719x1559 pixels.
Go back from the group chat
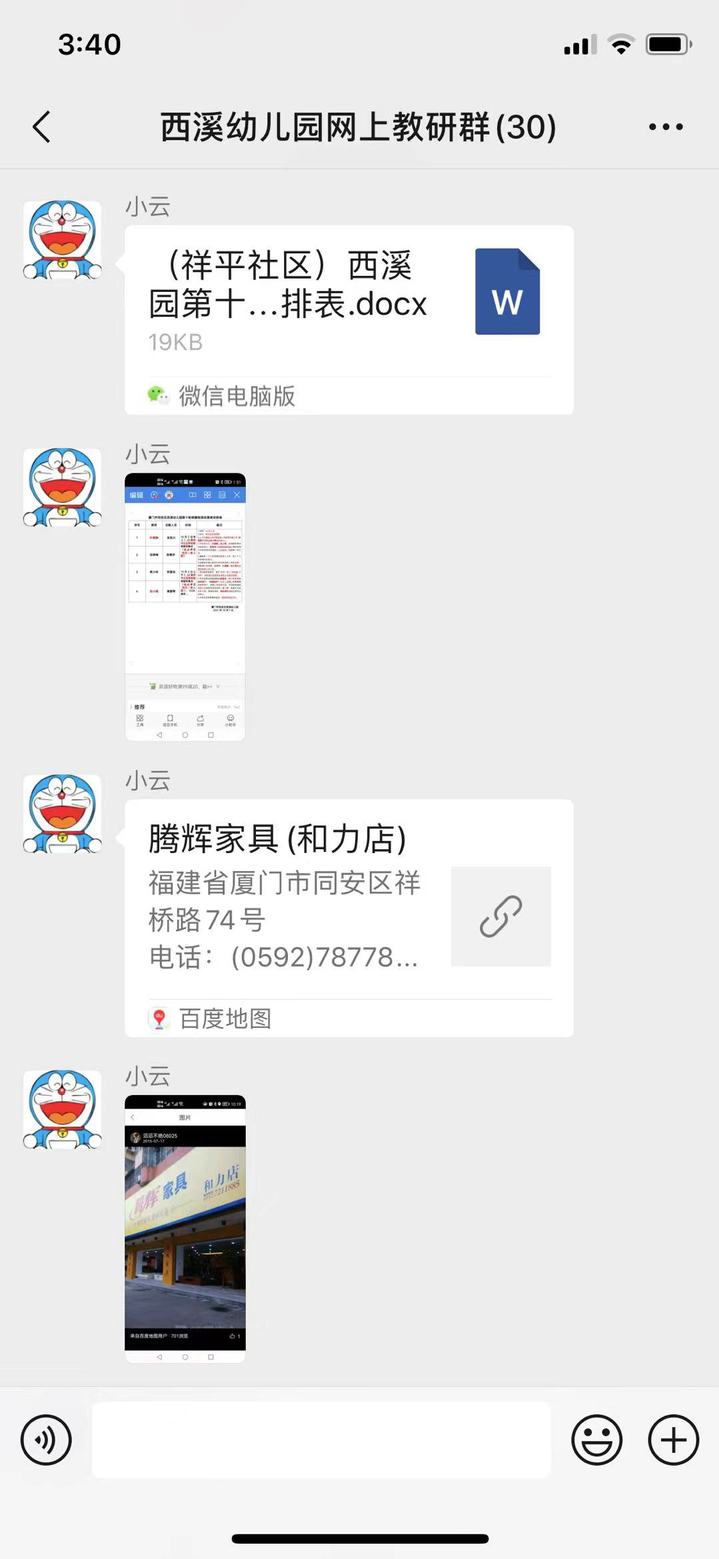(x=41, y=127)
